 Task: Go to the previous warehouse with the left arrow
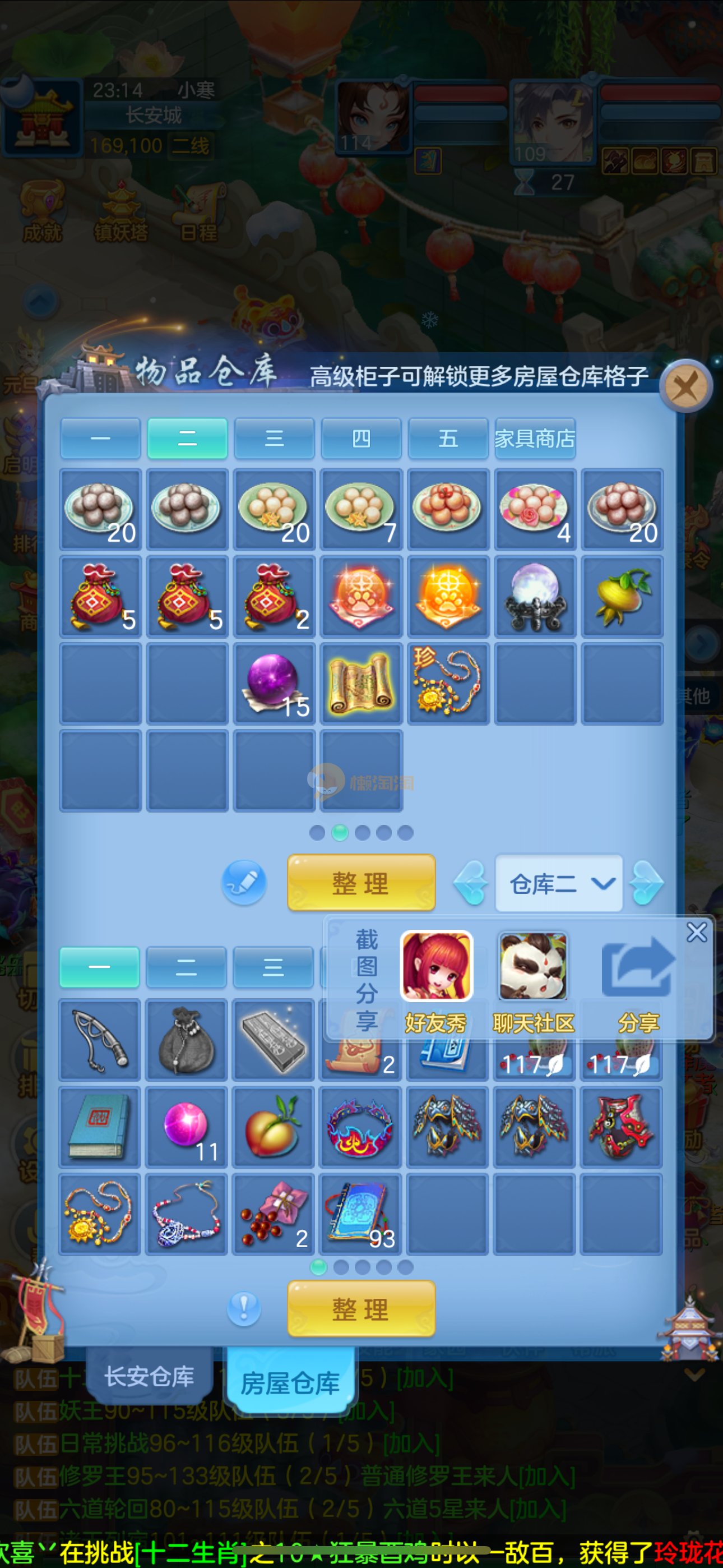(x=470, y=883)
